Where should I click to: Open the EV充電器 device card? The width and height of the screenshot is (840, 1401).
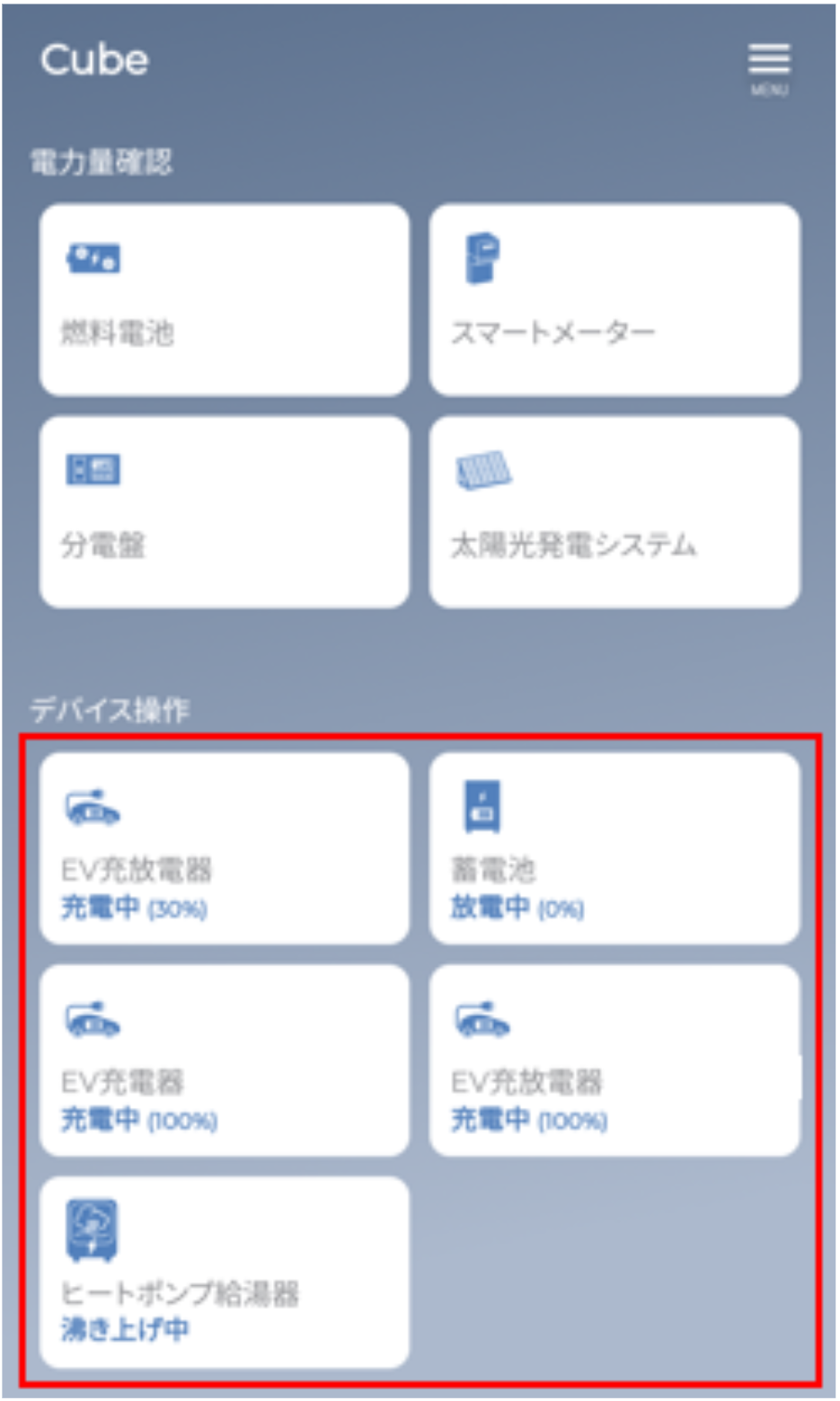[224, 1060]
